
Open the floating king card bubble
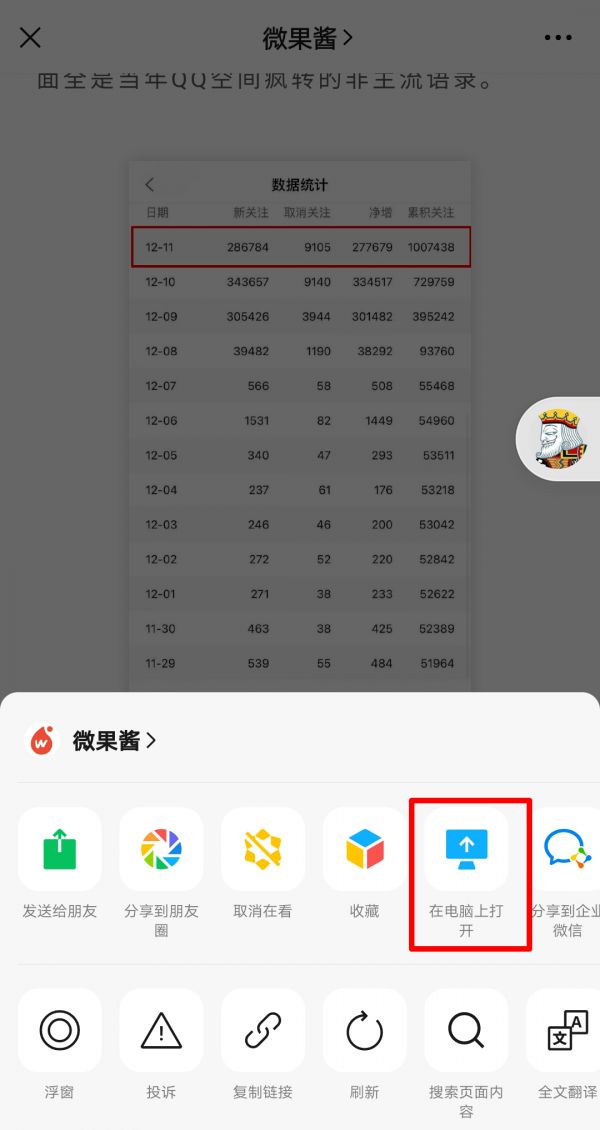(556, 439)
